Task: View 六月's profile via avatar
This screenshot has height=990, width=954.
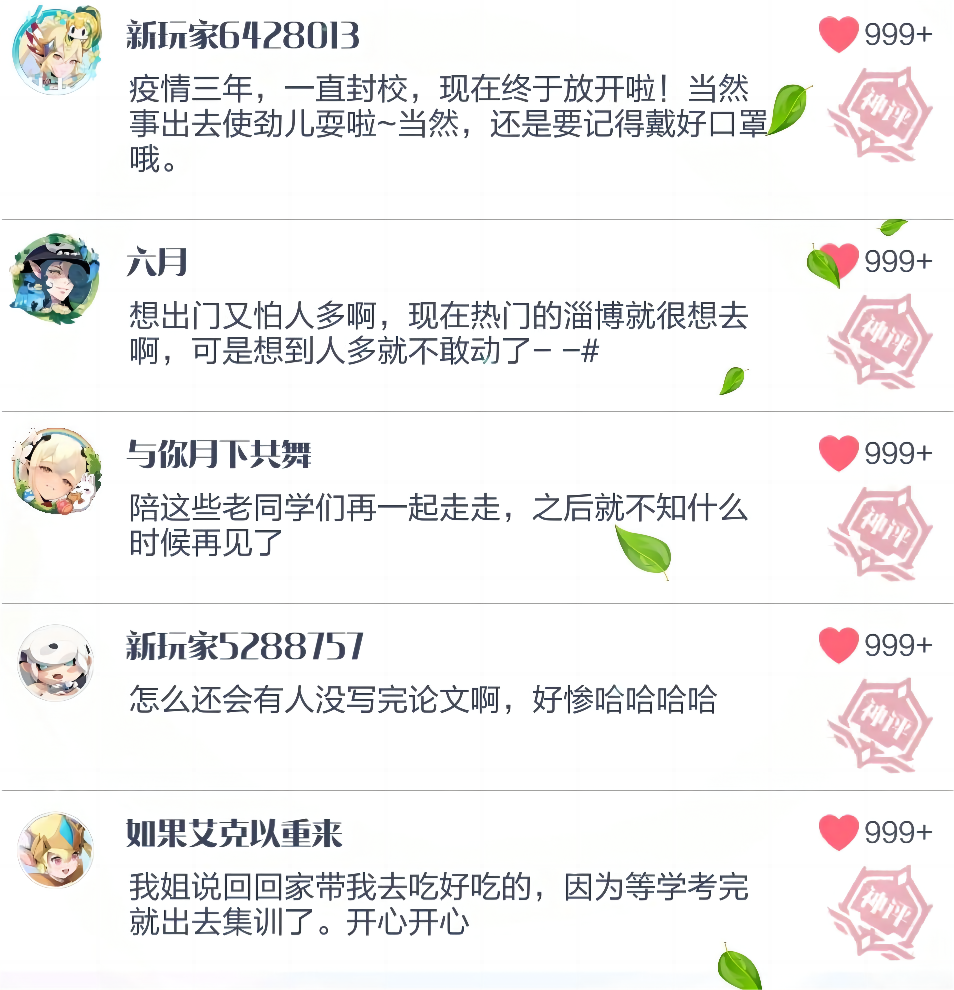Action: click(56, 273)
